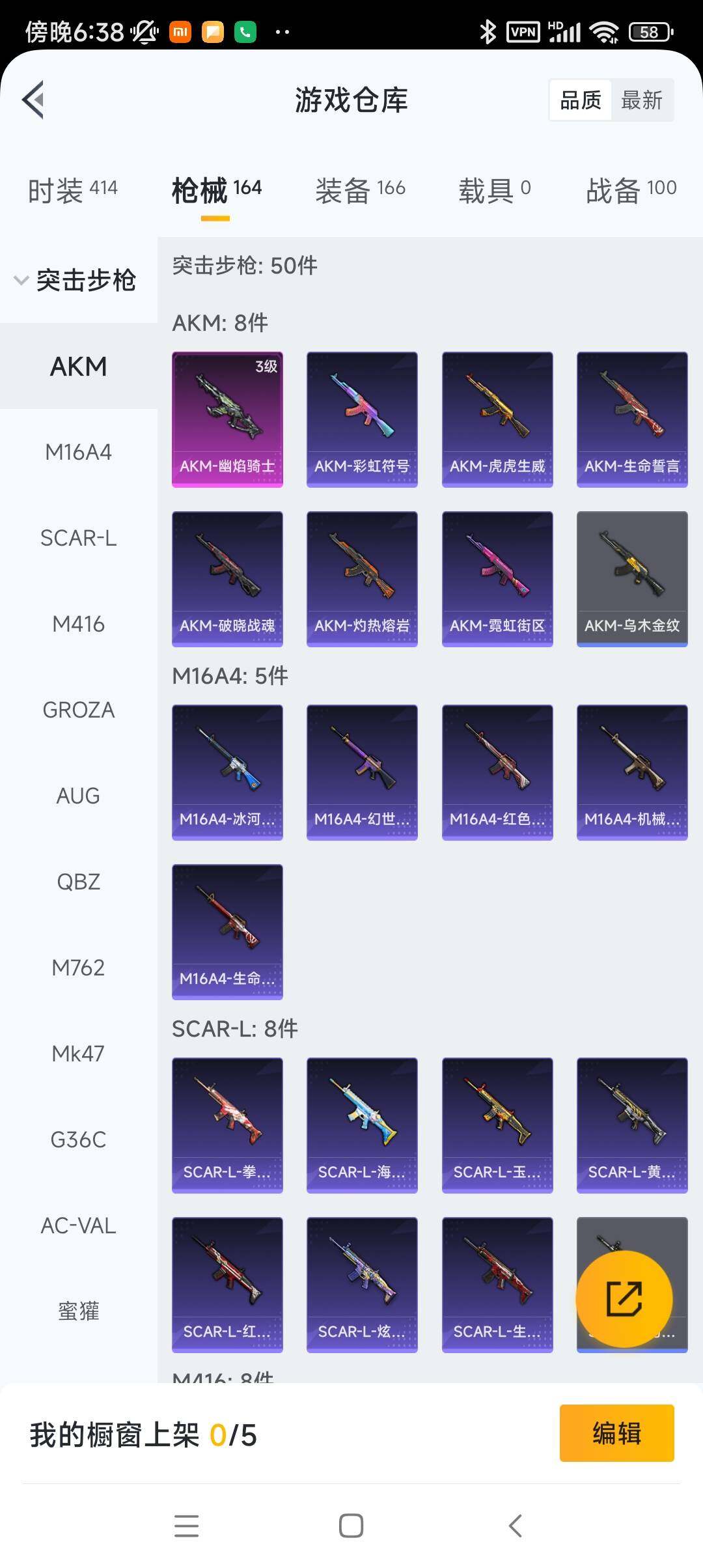
Task: Open the AKM-彩虹符号 skin card
Action: [362, 419]
